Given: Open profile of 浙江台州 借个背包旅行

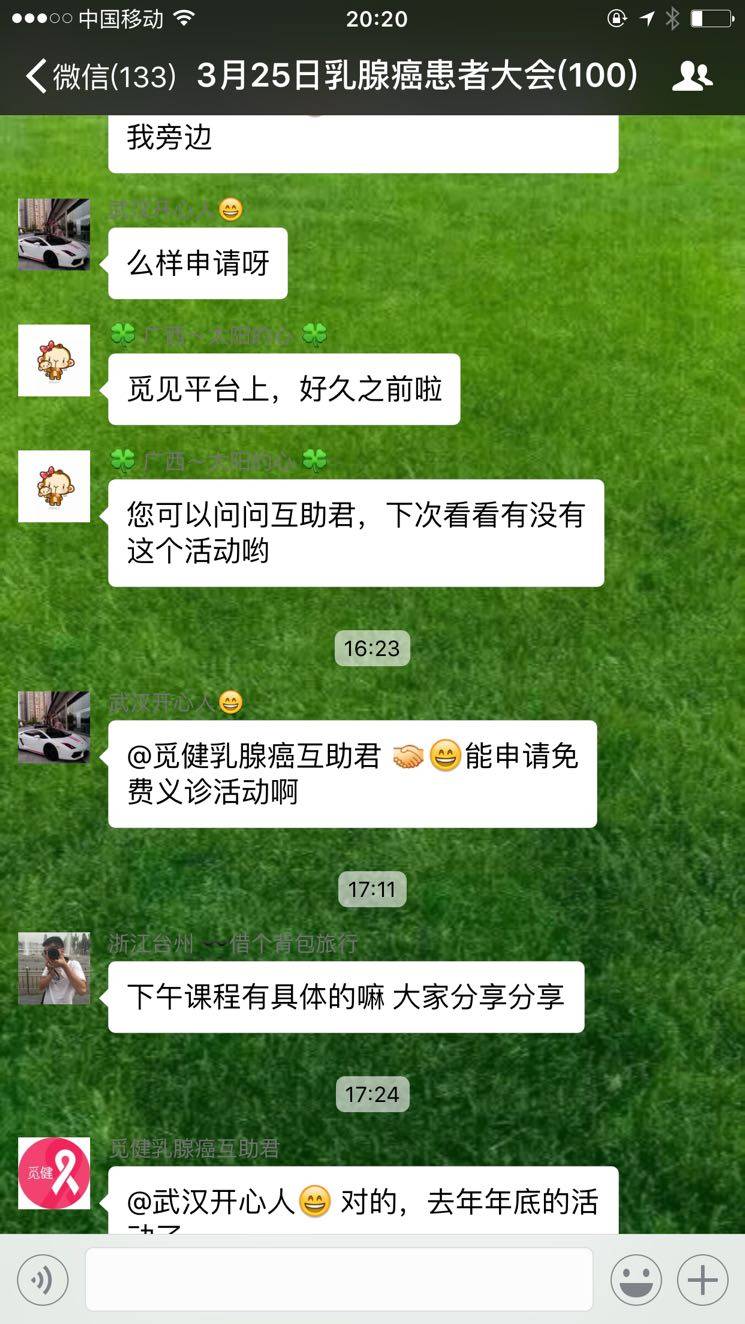Looking at the screenshot, I should point(54,968).
